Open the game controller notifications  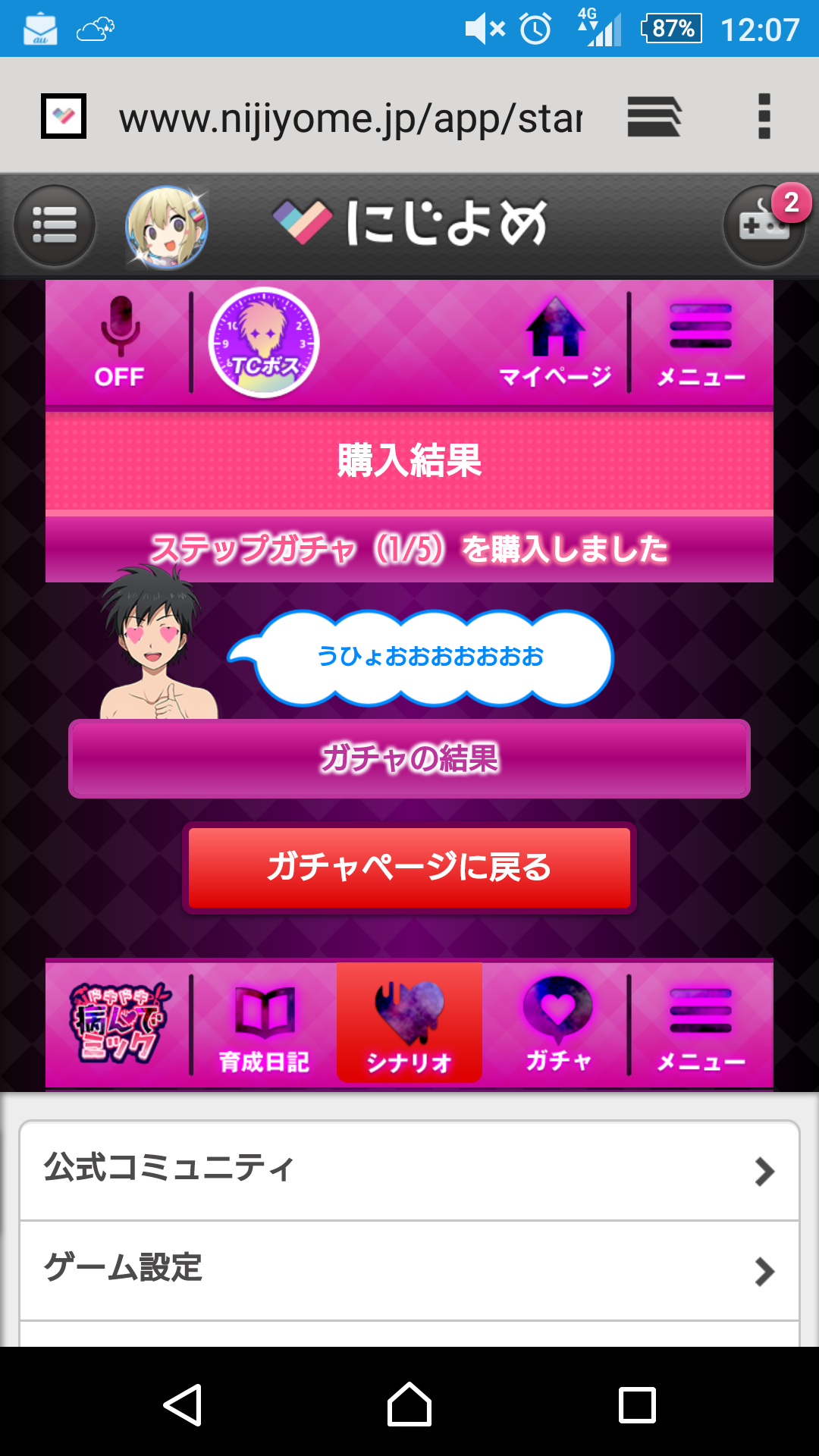[764, 226]
